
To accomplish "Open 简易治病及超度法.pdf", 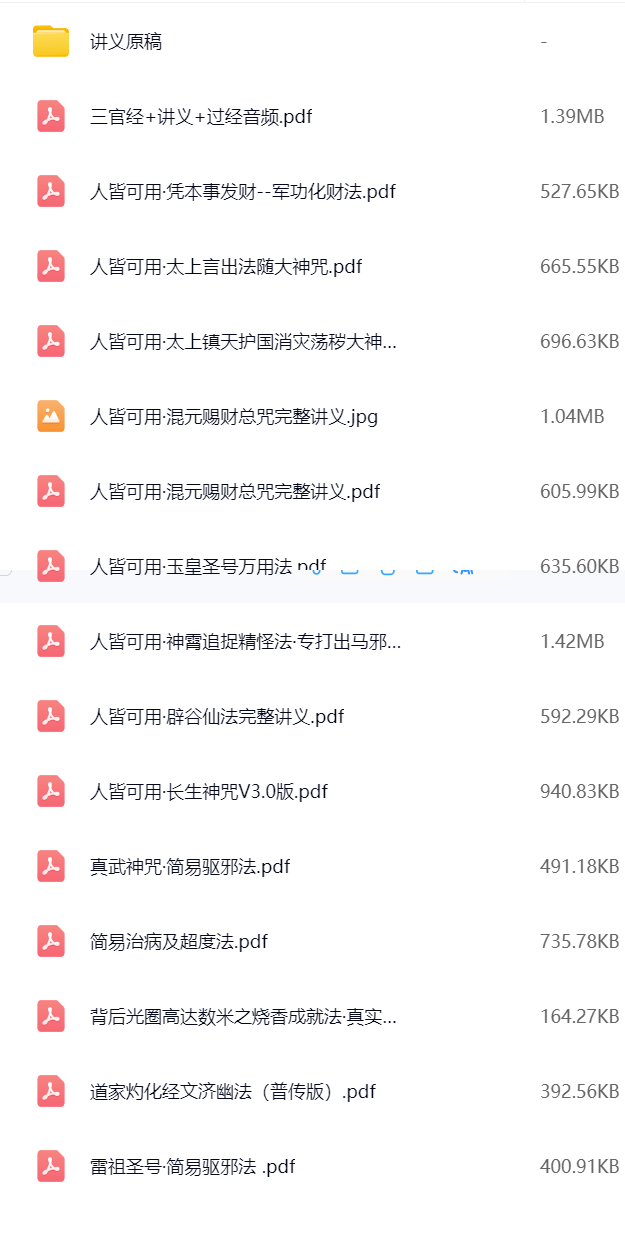I will [179, 942].
